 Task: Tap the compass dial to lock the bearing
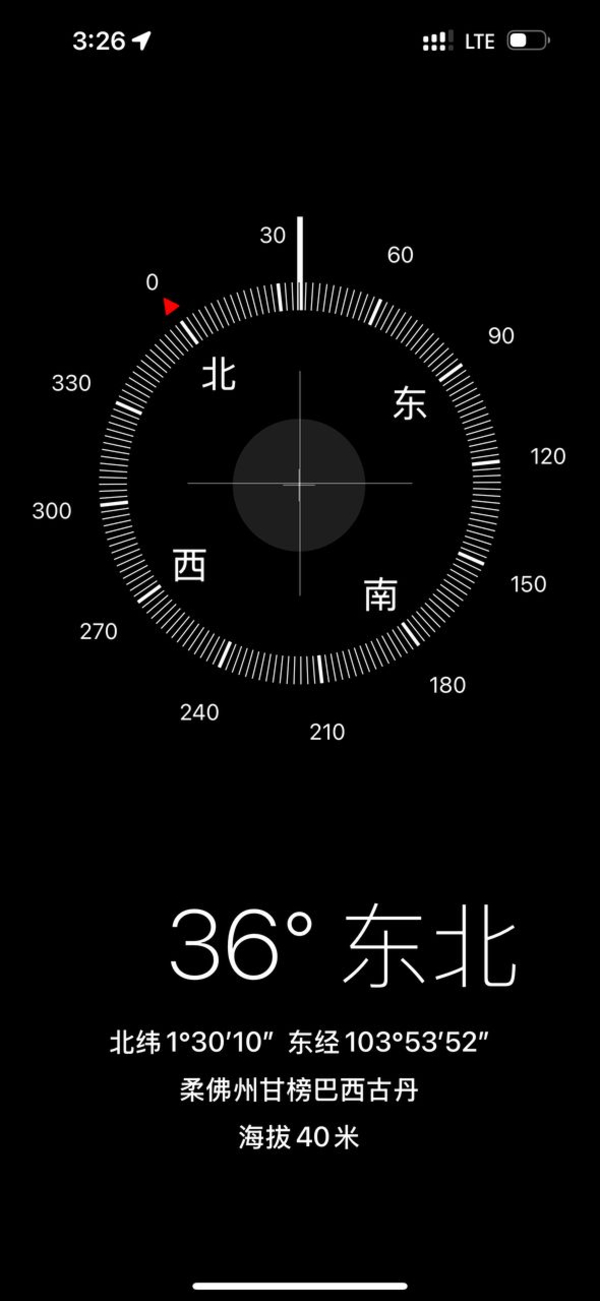click(299, 484)
